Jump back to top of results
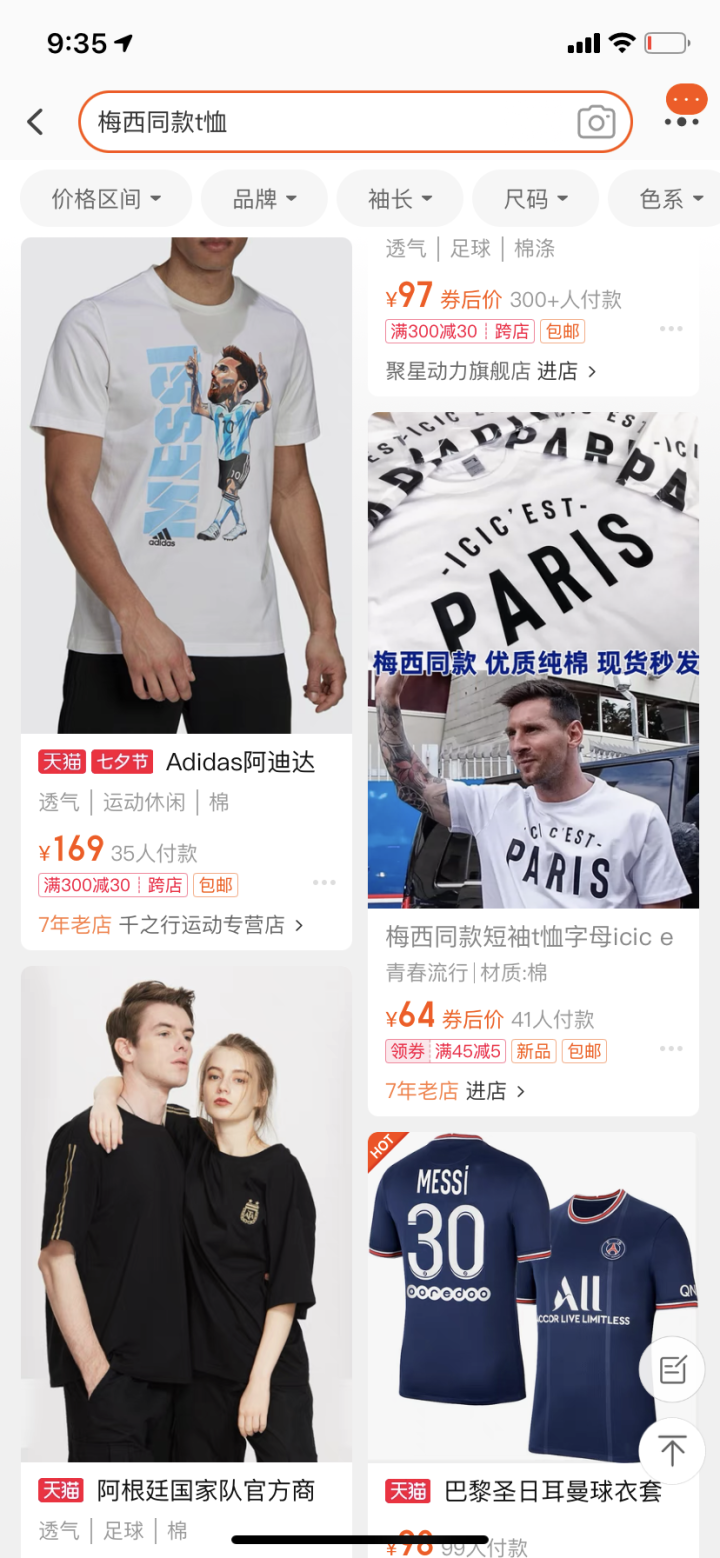 click(672, 1451)
